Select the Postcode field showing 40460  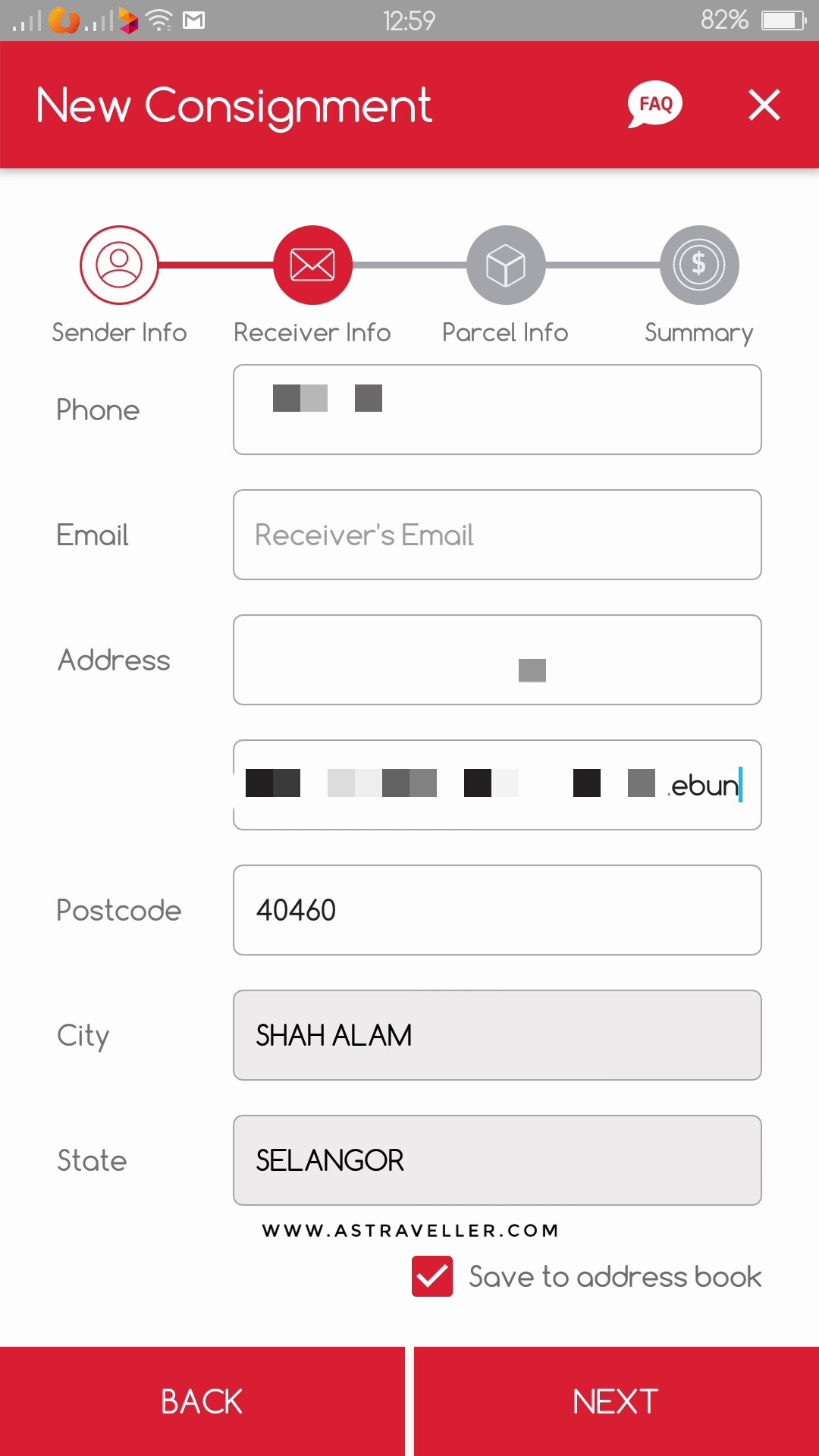[497, 910]
